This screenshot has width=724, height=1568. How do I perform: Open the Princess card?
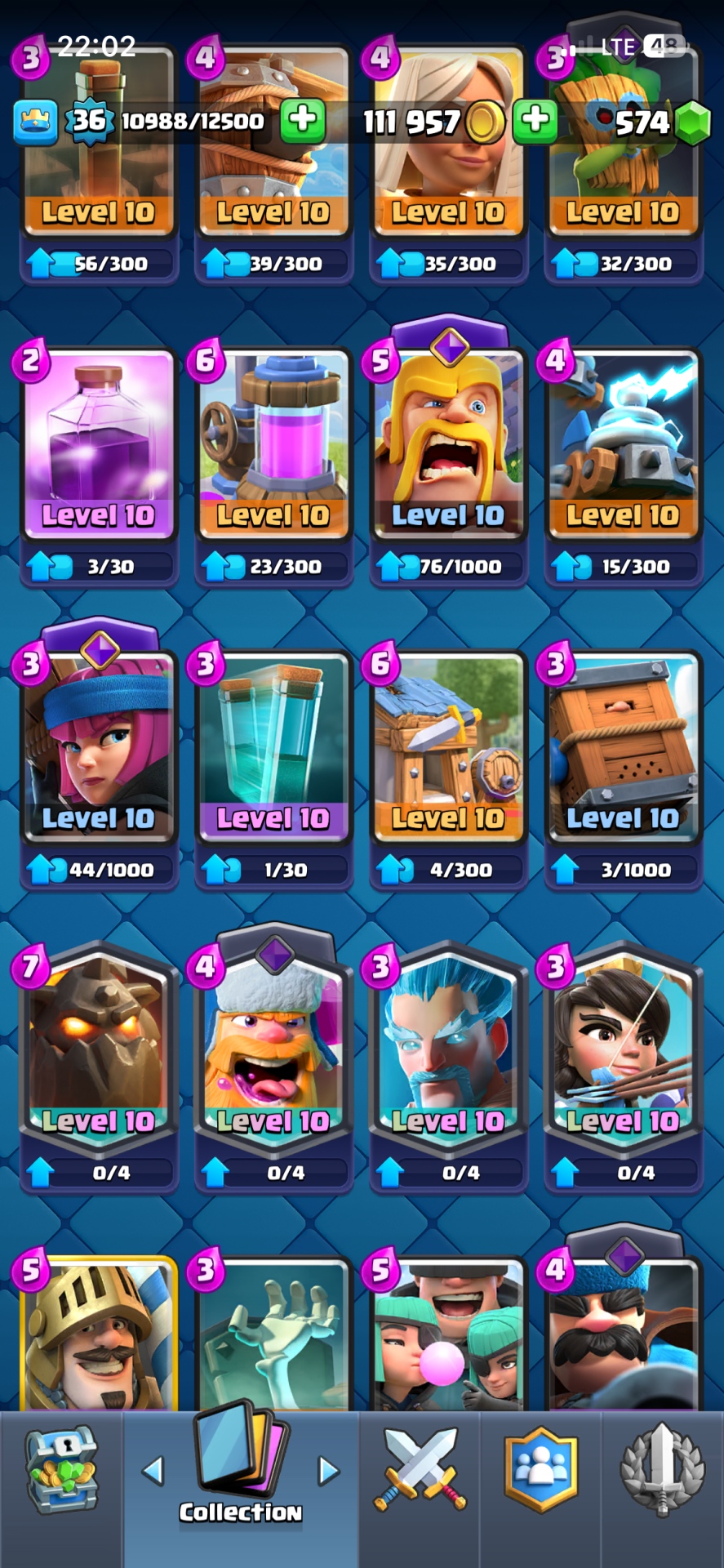pos(623,1049)
